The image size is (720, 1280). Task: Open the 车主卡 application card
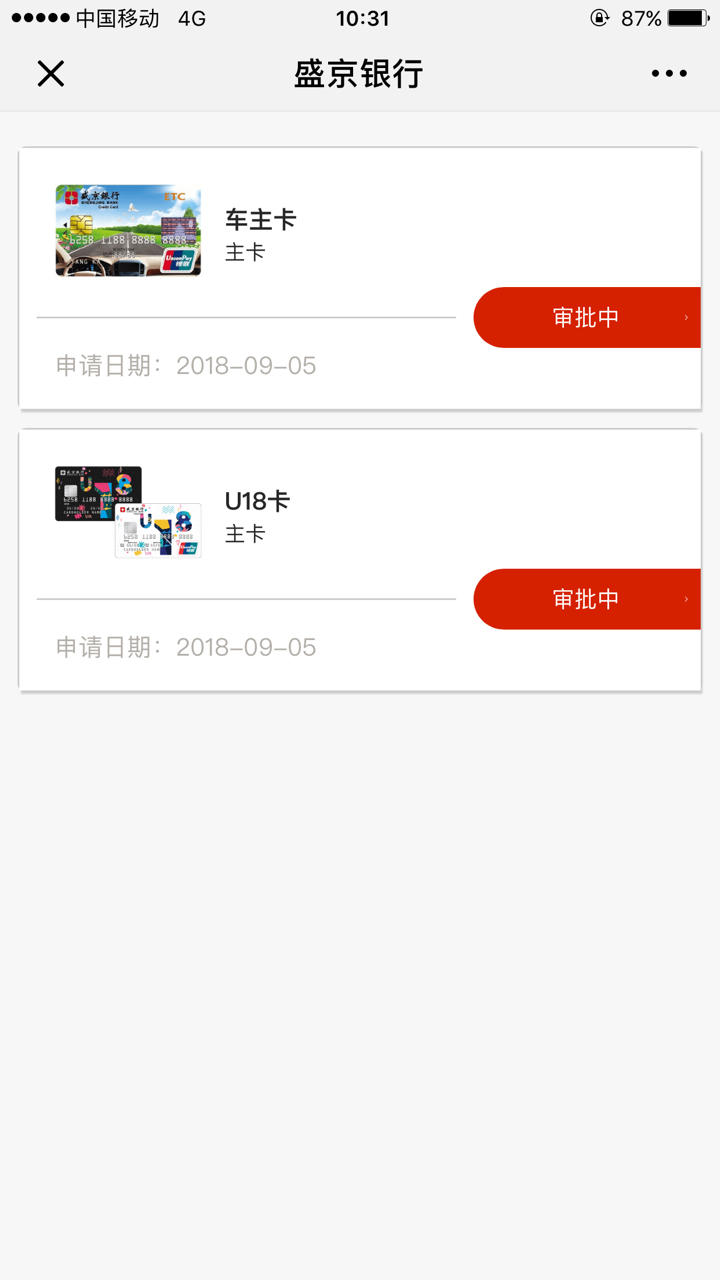pos(360,279)
